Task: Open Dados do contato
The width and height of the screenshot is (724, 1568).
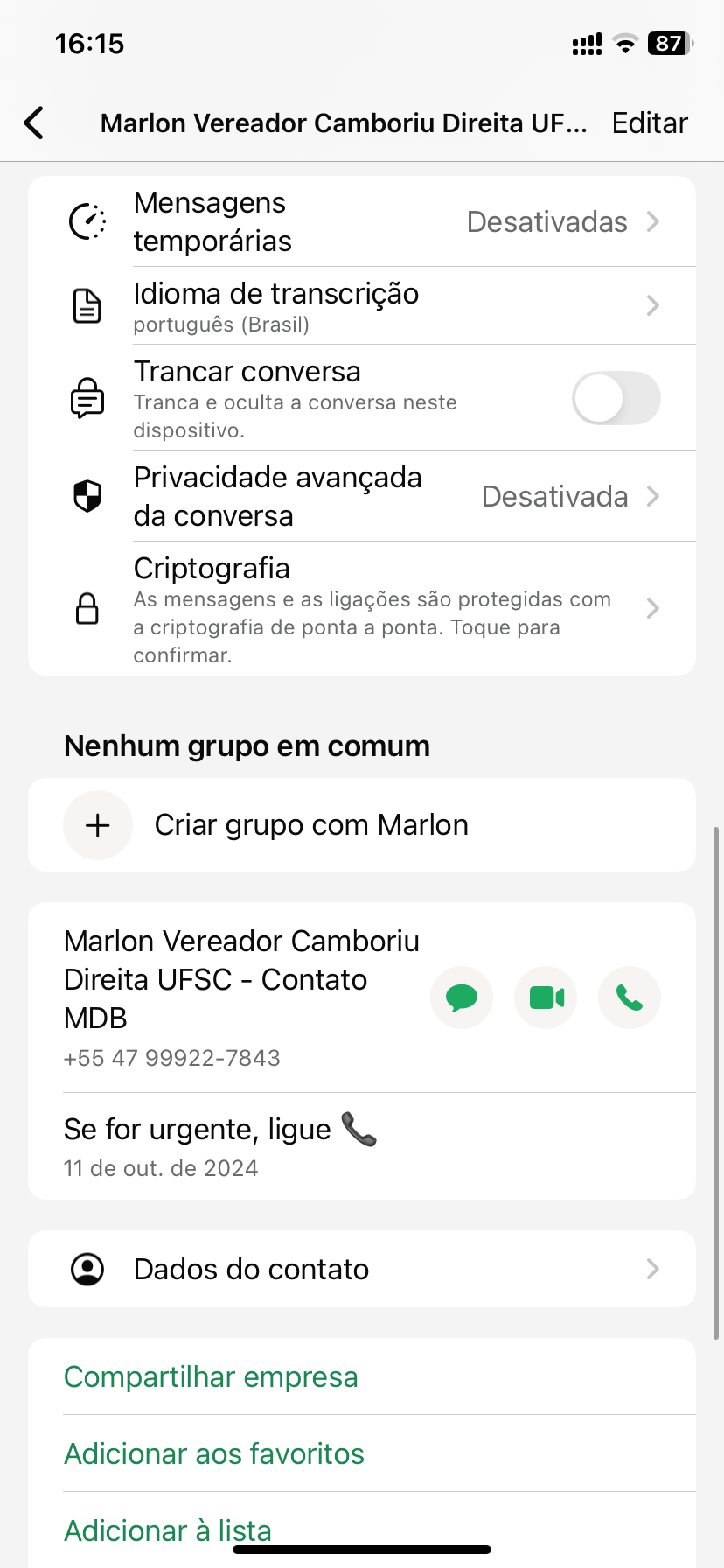Action: tap(362, 1269)
